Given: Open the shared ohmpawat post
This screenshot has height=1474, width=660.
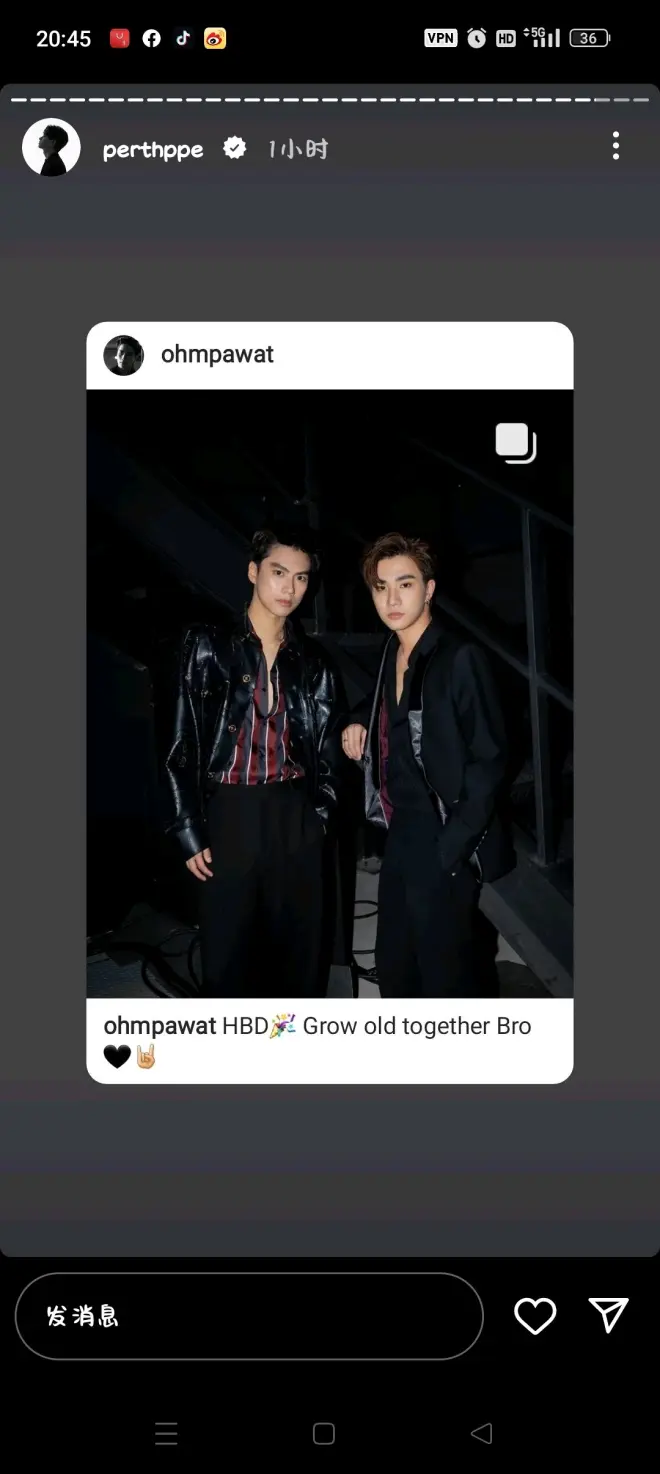Looking at the screenshot, I should pos(329,692).
